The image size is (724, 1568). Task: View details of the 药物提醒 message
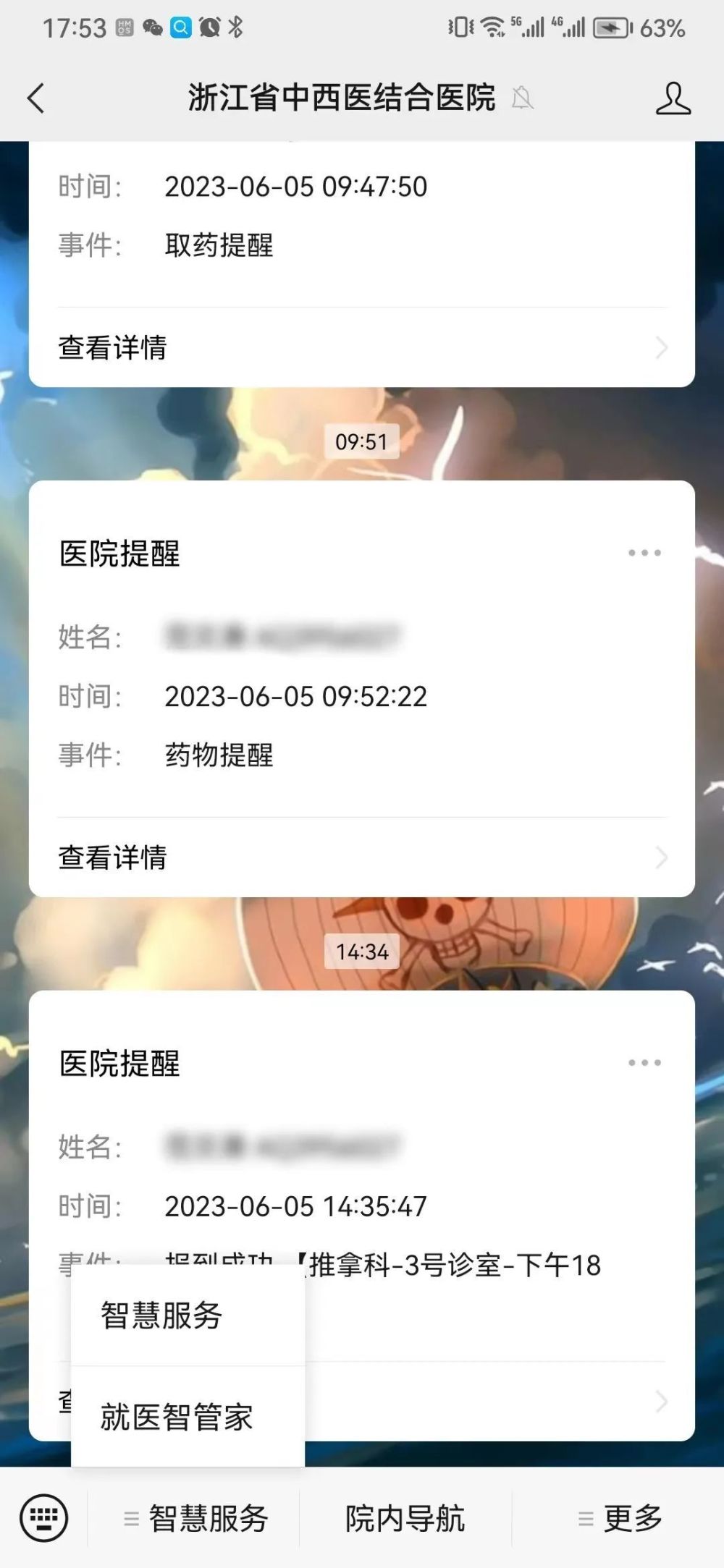(x=362, y=858)
